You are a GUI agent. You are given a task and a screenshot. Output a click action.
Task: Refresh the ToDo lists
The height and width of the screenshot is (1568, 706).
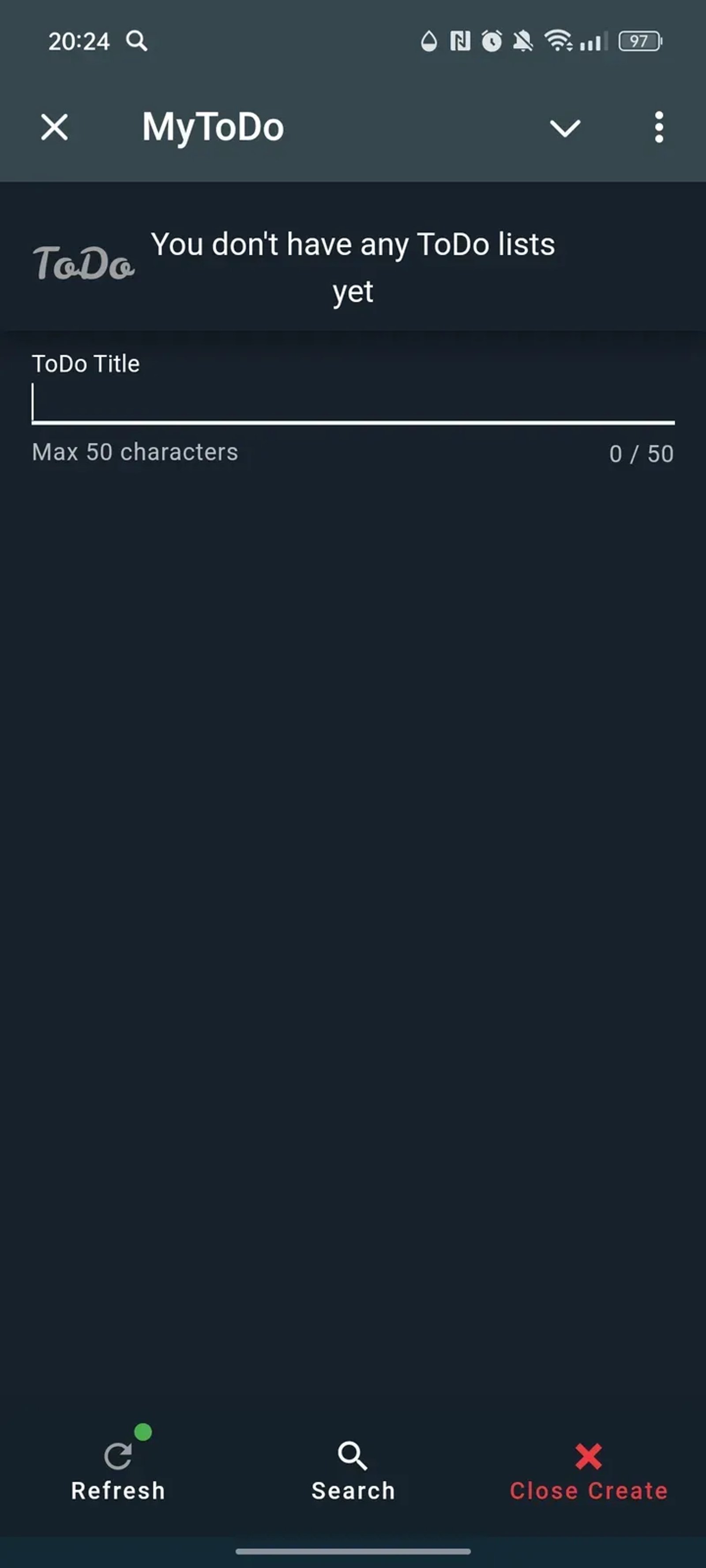click(118, 1472)
